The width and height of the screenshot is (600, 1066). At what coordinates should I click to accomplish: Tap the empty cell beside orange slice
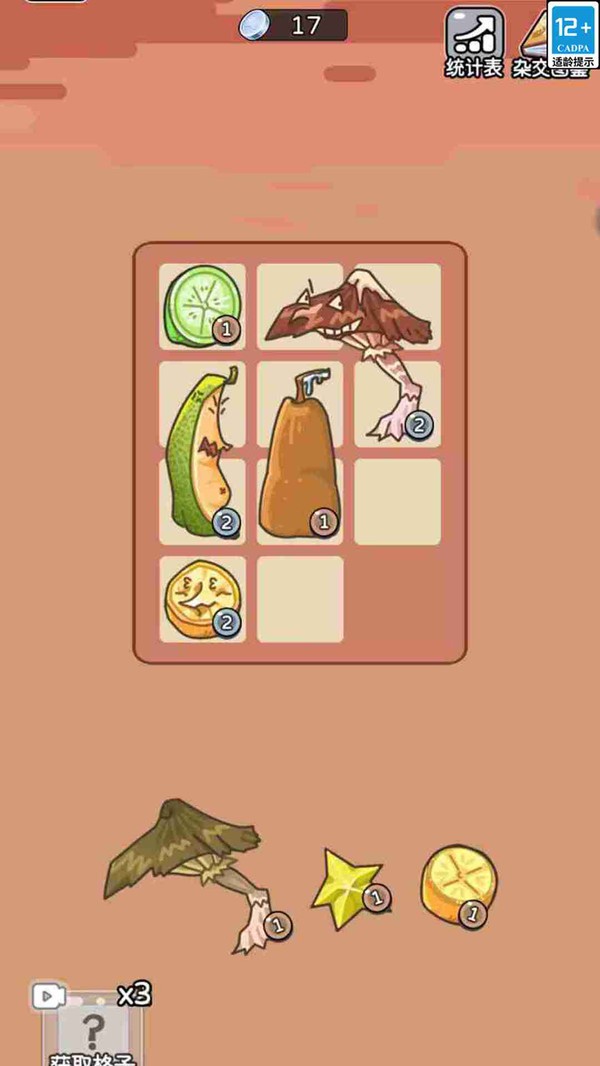(300, 599)
